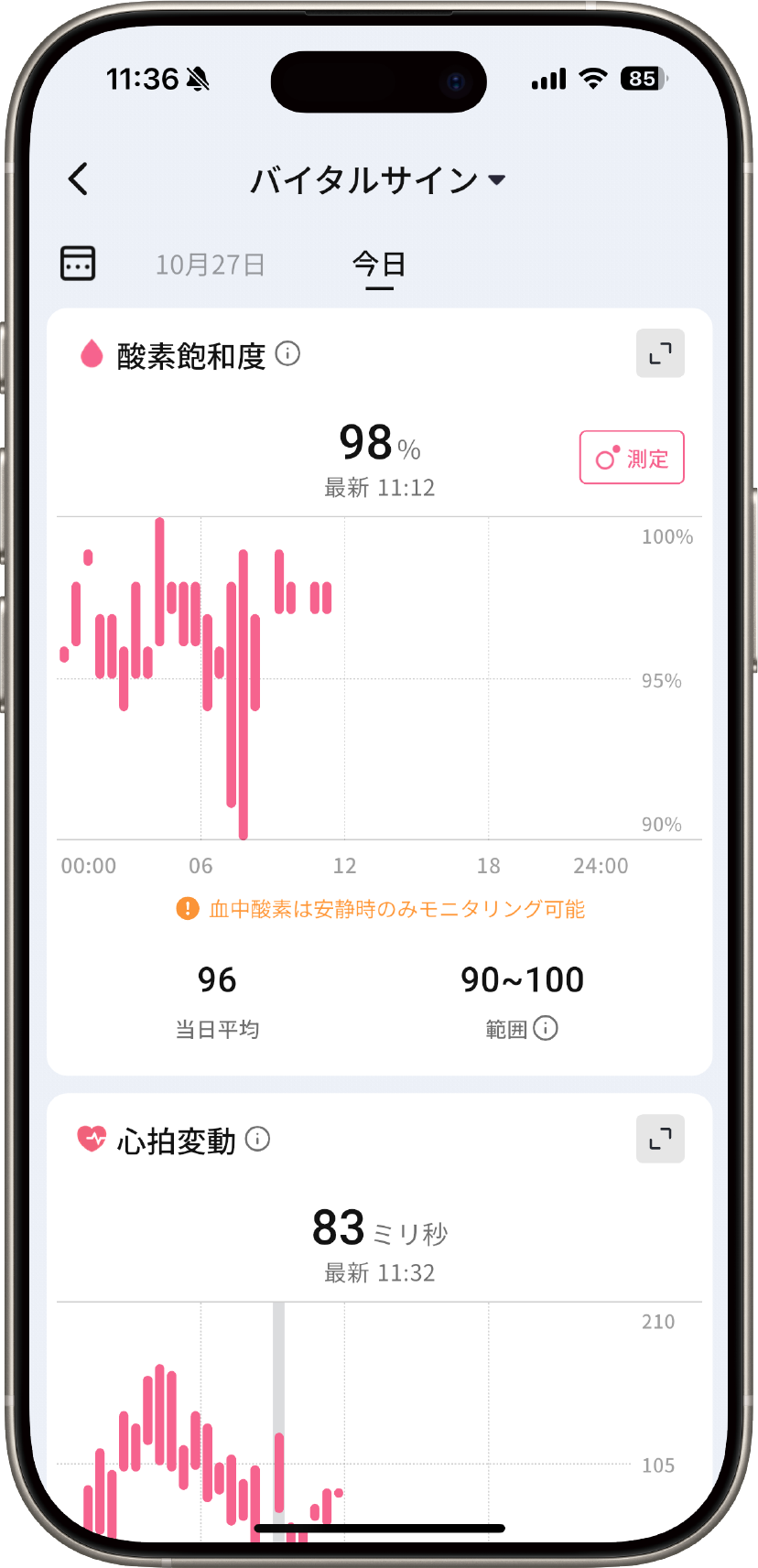Show info about 酸素飽和度

click(287, 353)
